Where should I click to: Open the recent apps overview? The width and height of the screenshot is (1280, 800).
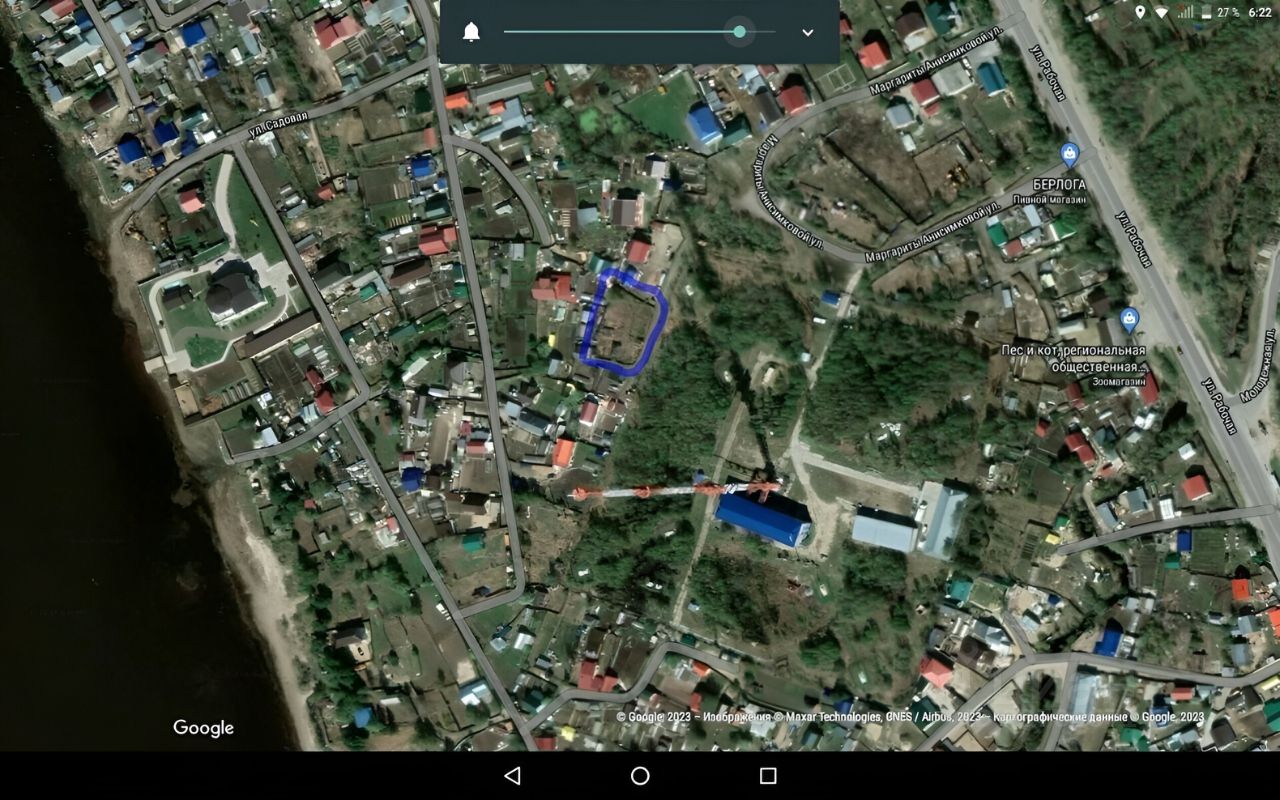coord(768,776)
